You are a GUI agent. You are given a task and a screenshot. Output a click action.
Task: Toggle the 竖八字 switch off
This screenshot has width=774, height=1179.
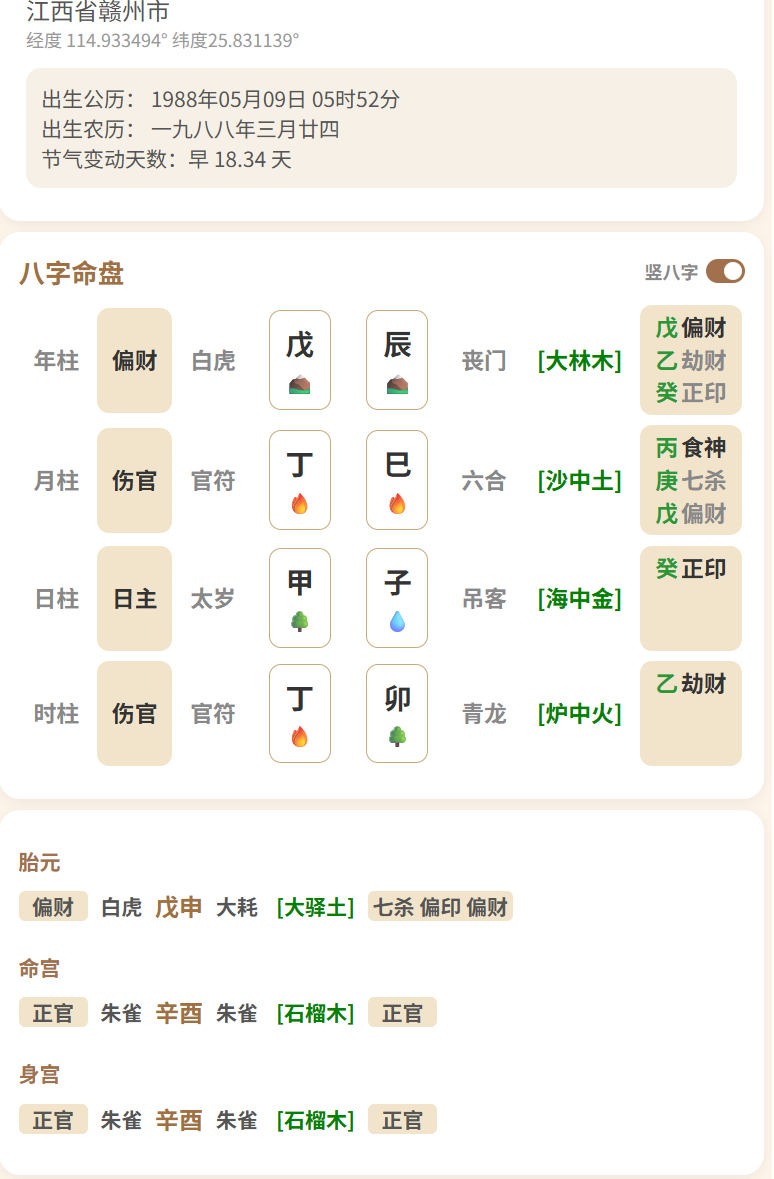(725, 271)
